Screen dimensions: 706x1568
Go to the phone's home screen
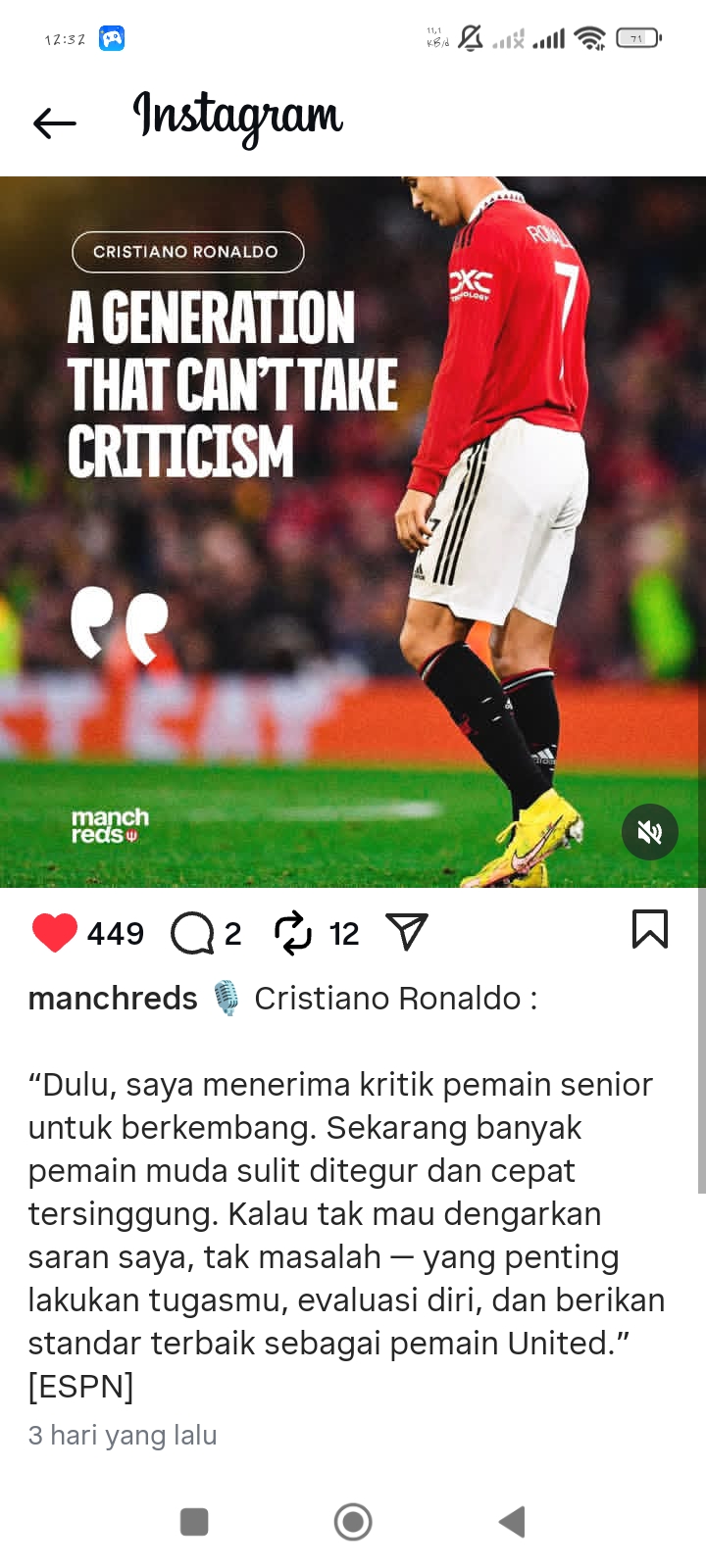353,1522
